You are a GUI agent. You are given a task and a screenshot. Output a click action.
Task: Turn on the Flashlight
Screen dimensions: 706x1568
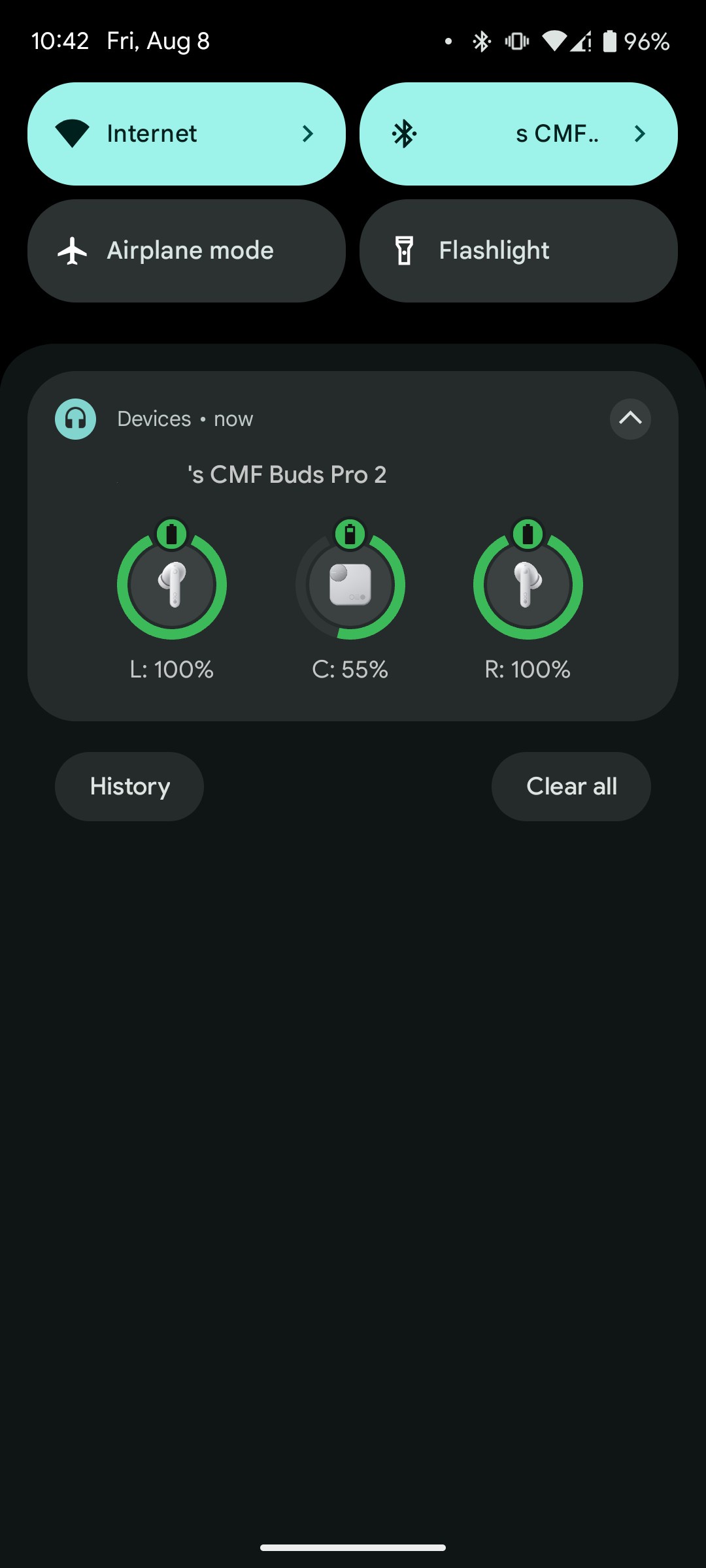(x=518, y=251)
